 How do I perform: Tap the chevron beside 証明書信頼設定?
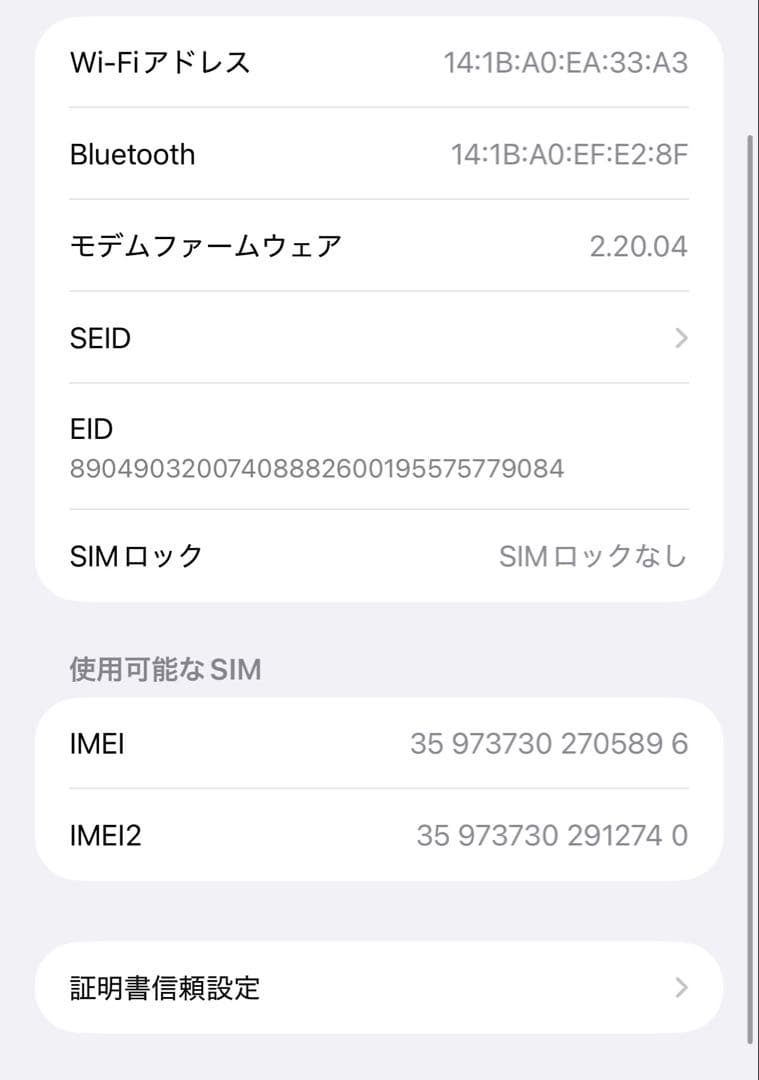coord(681,988)
